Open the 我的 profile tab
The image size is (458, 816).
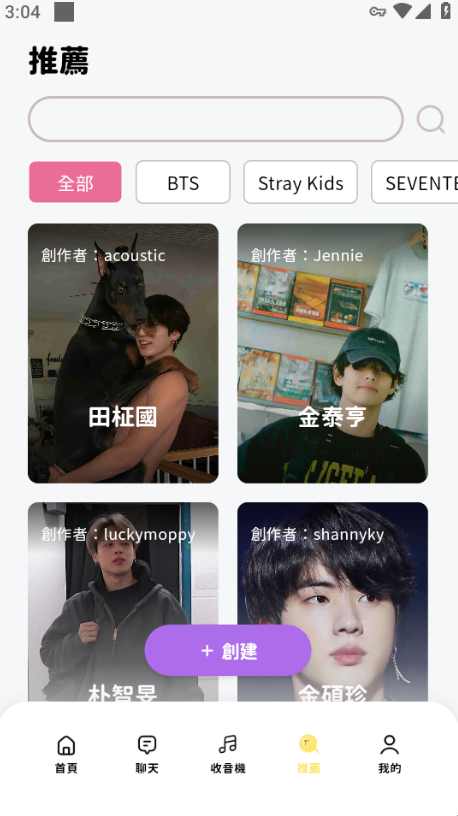click(x=389, y=753)
